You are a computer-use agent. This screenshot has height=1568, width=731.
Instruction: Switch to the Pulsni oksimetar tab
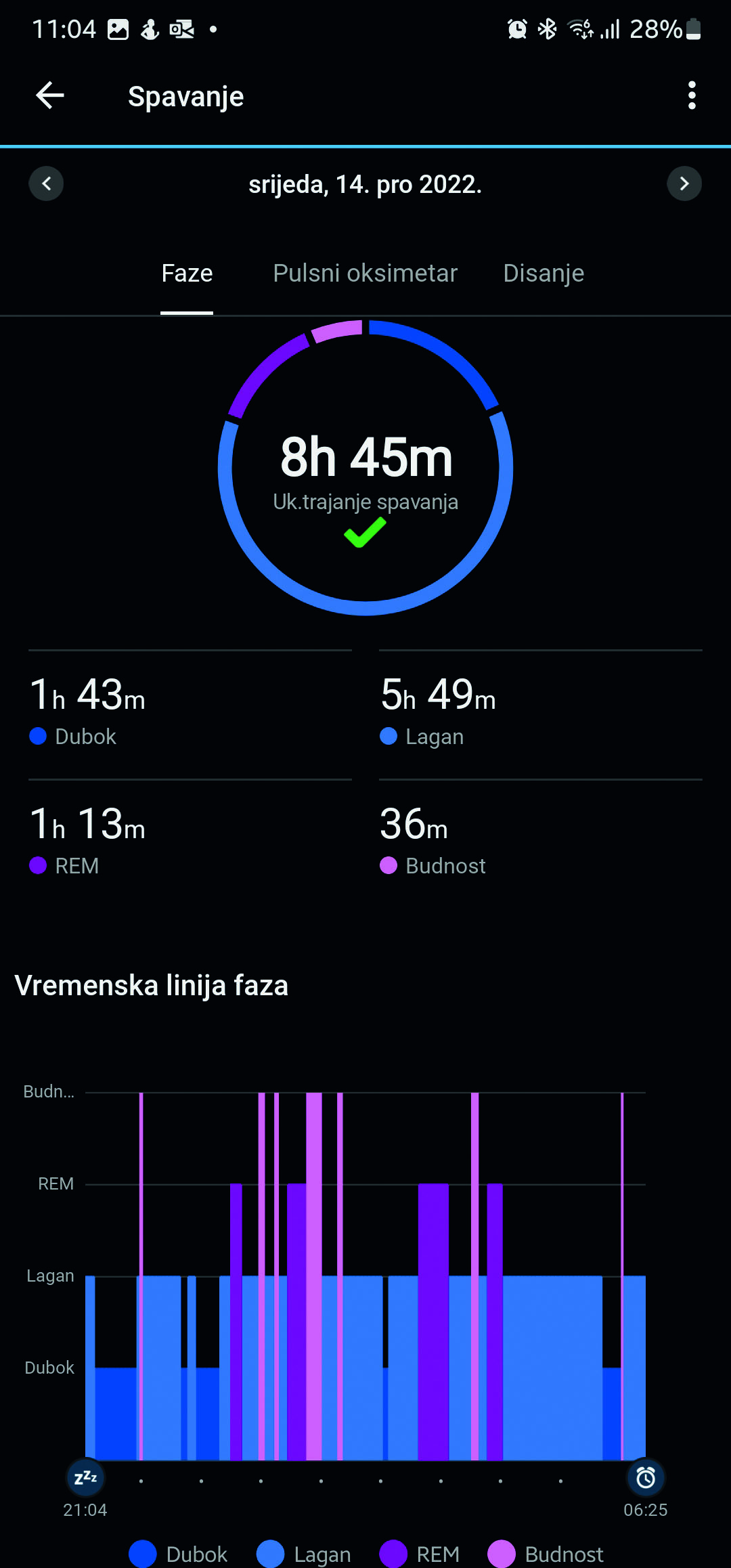click(365, 273)
